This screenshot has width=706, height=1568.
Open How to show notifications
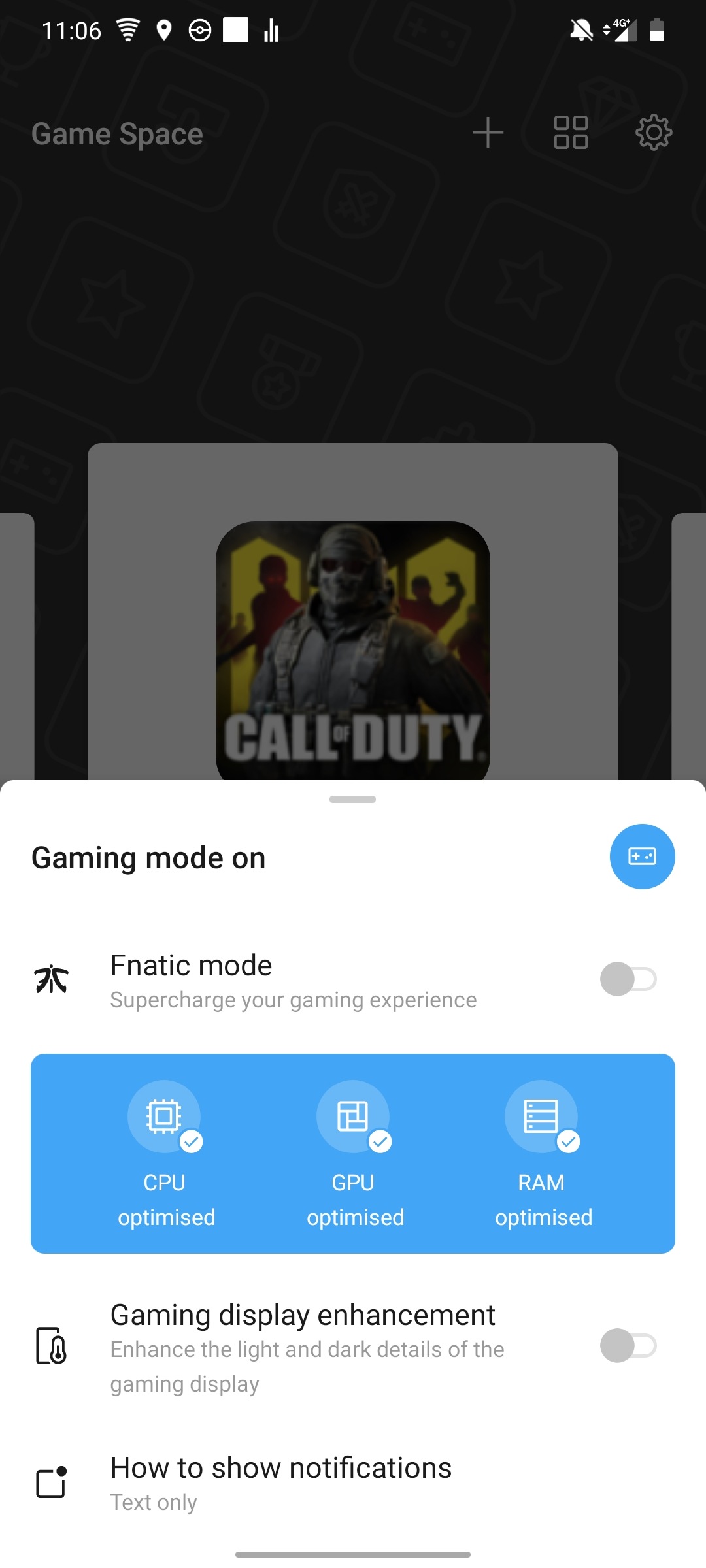coord(281,1483)
